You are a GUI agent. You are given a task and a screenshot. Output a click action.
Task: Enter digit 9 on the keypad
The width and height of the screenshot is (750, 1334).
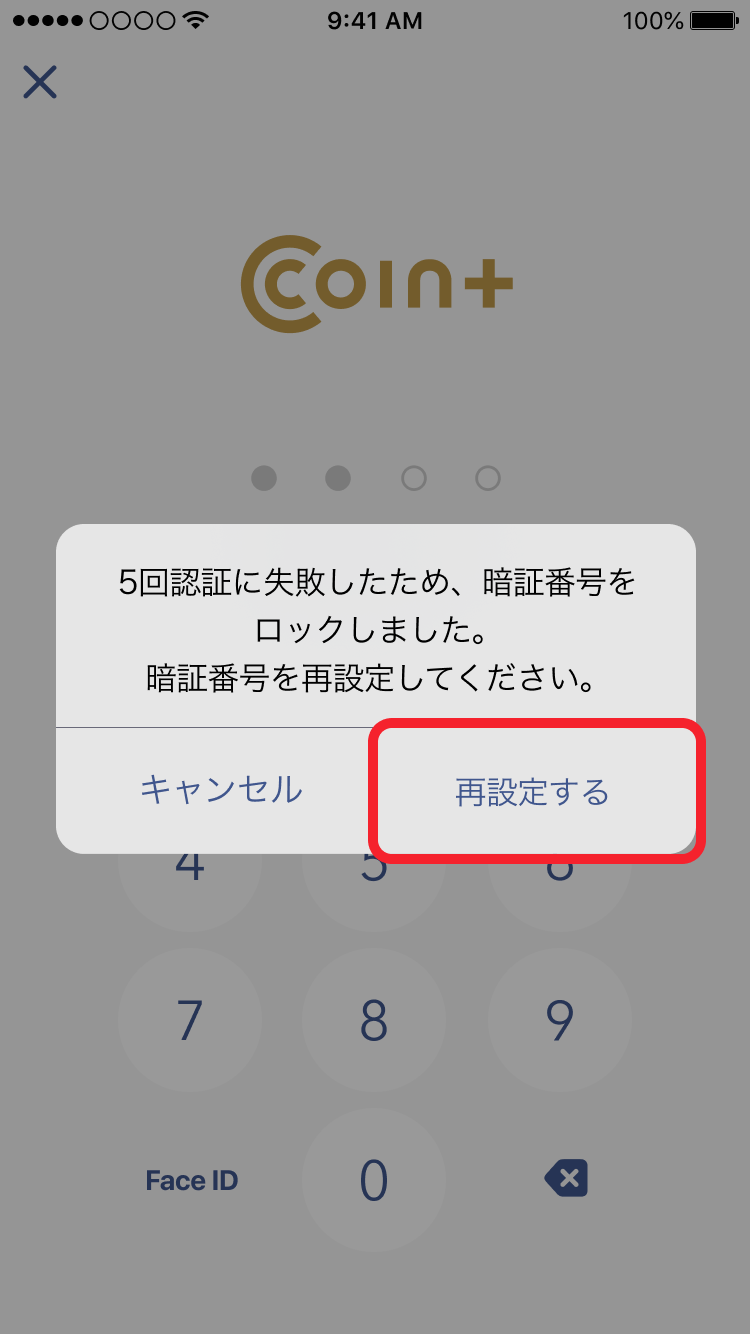(x=560, y=1020)
